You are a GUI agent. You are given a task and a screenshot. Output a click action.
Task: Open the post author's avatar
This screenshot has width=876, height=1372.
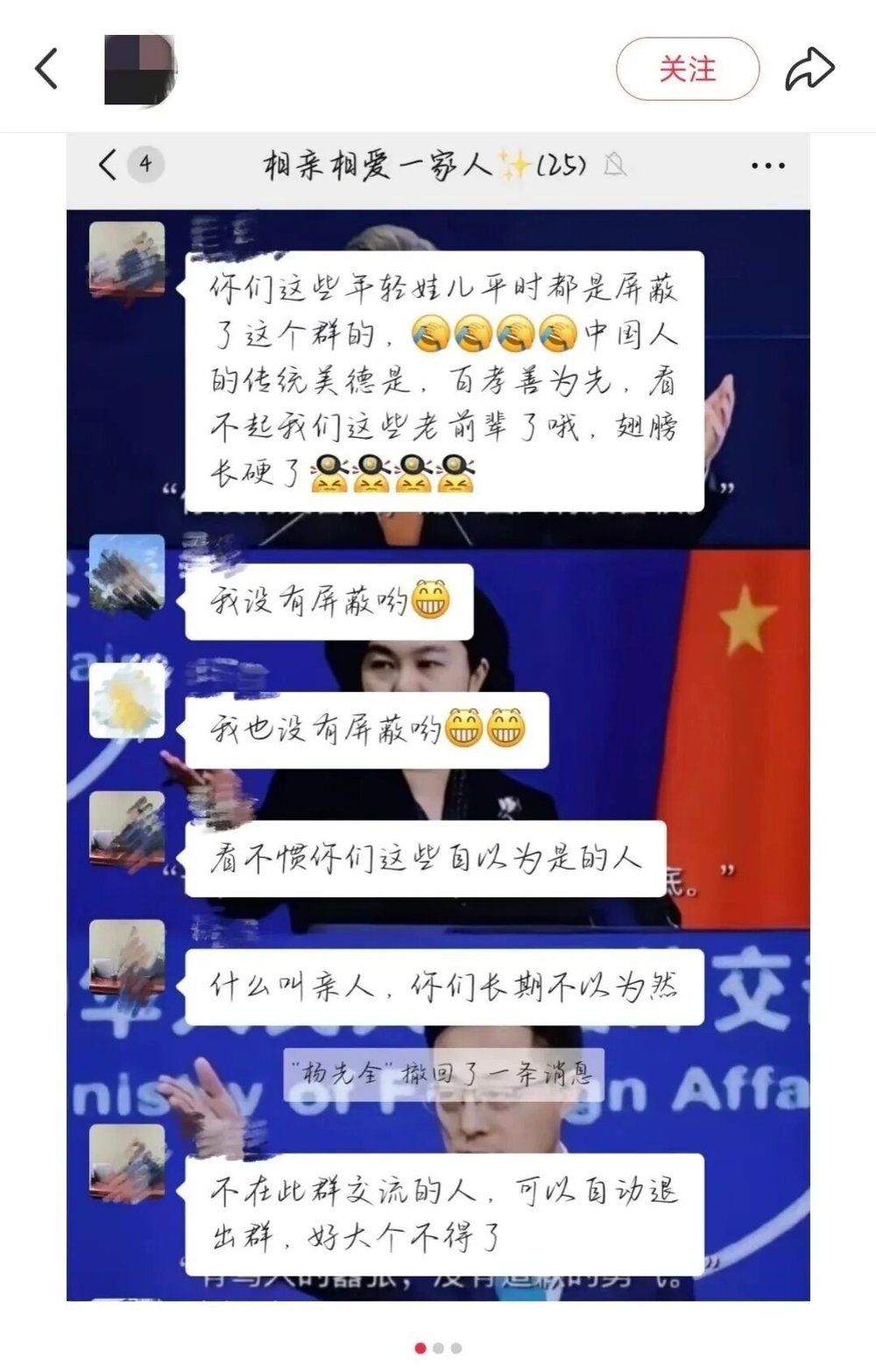point(140,69)
